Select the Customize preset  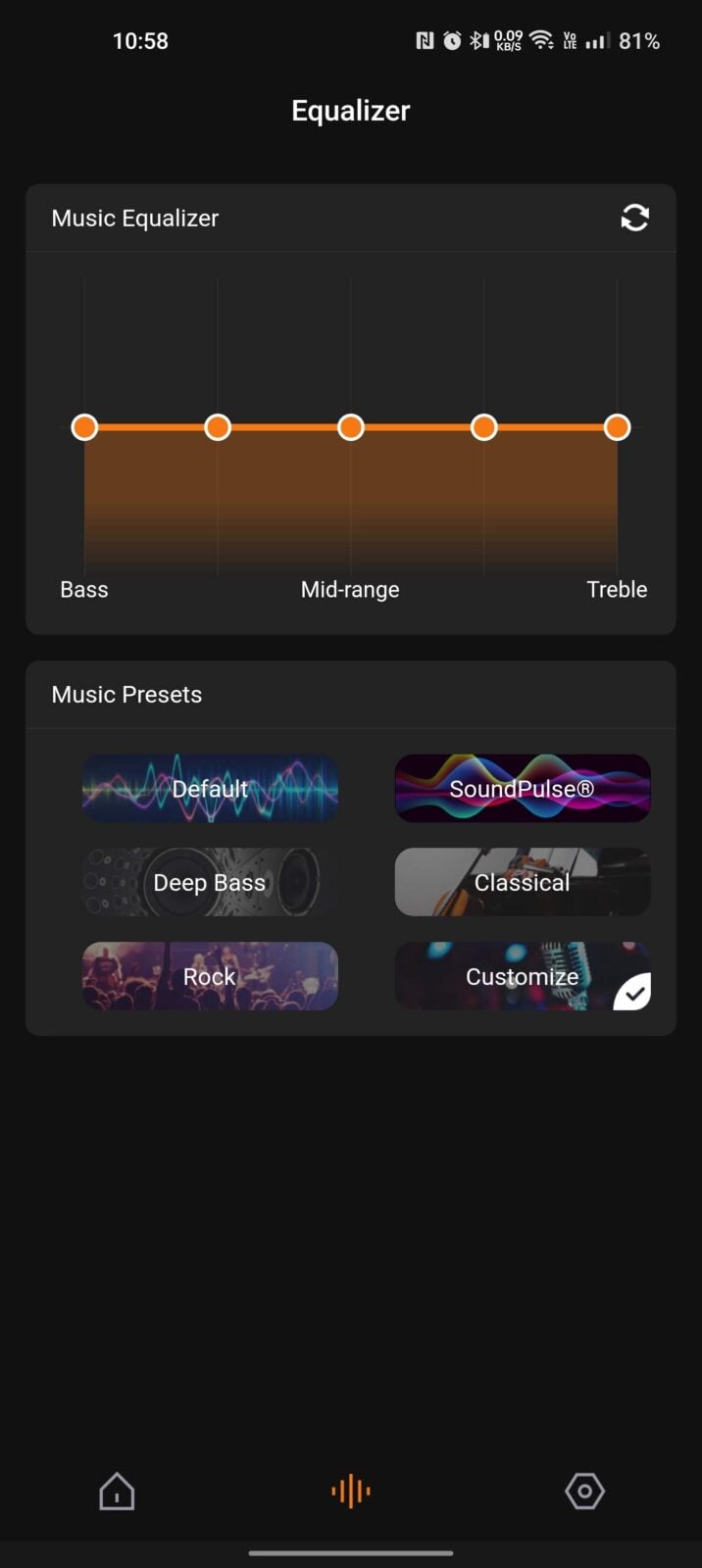pos(522,976)
